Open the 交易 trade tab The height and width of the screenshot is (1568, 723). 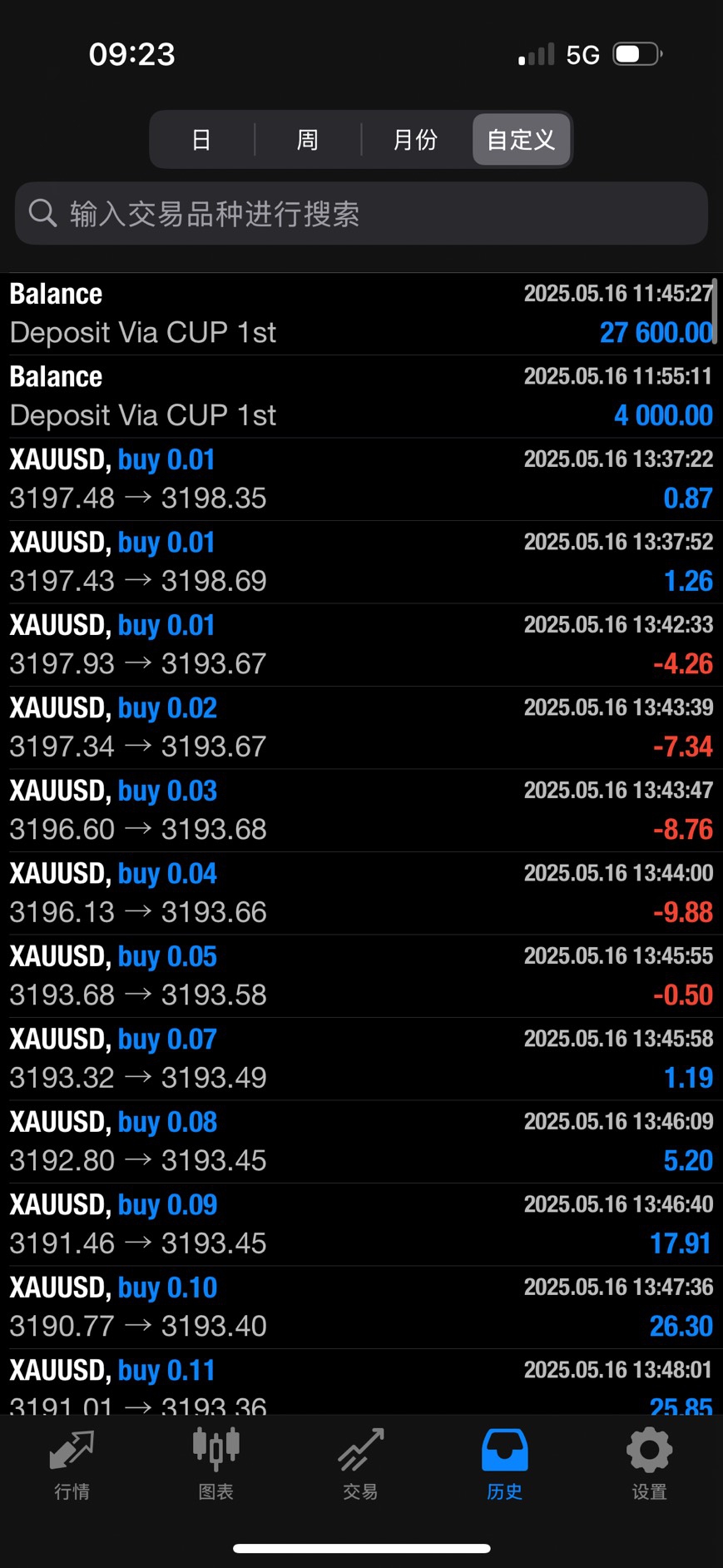coord(361,1464)
